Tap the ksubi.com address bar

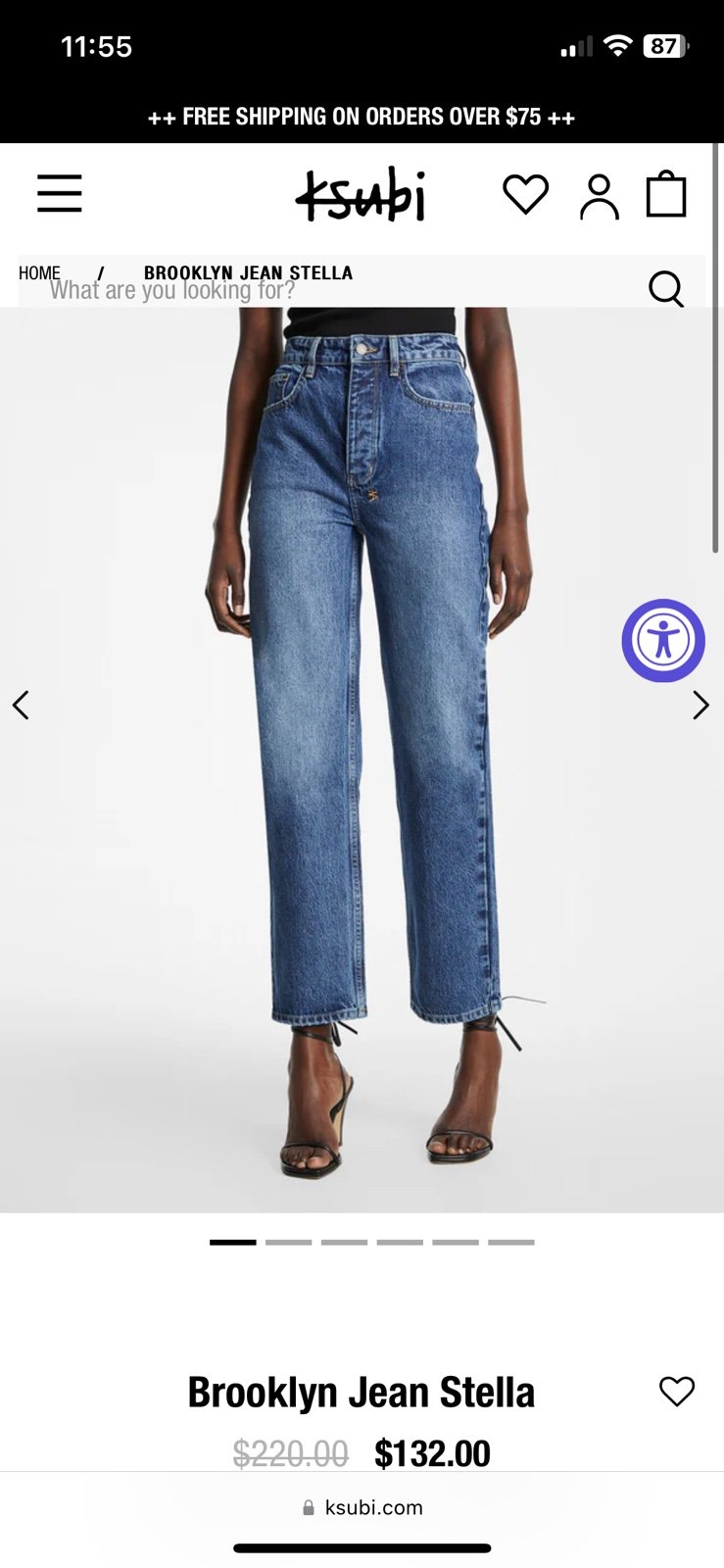pos(362,1507)
